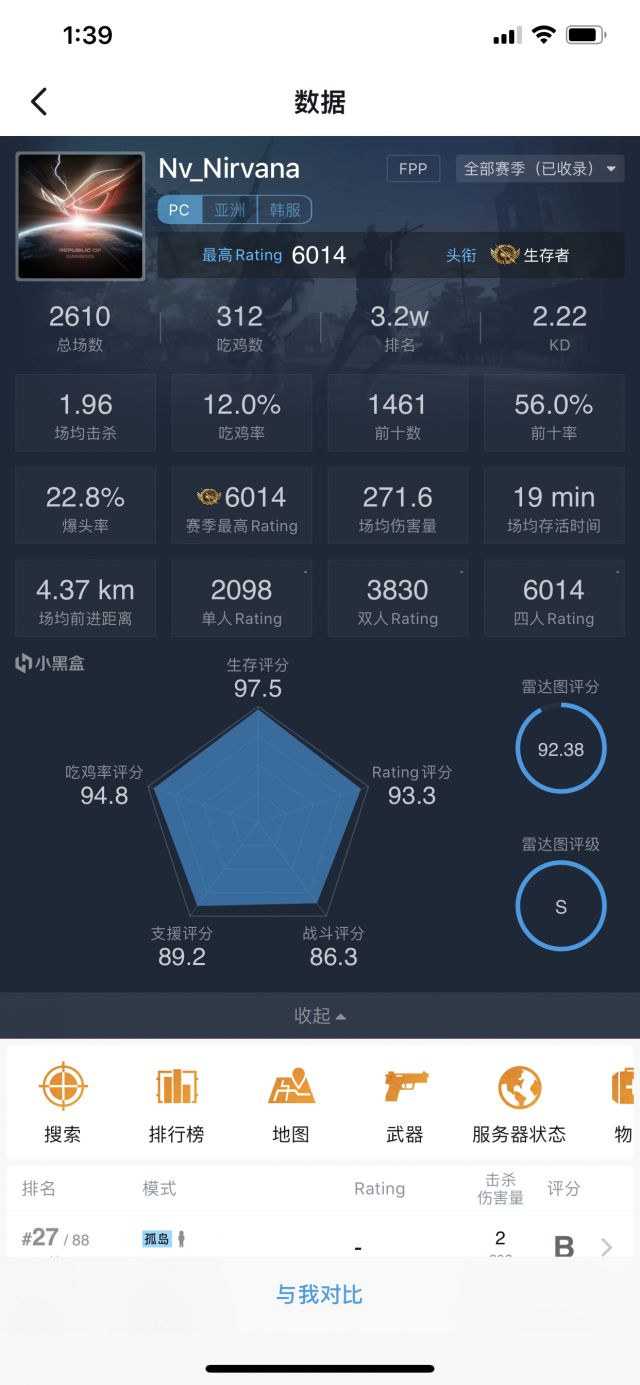
Task: Tap 与我对比 to compare with me
Action: tap(319, 1294)
